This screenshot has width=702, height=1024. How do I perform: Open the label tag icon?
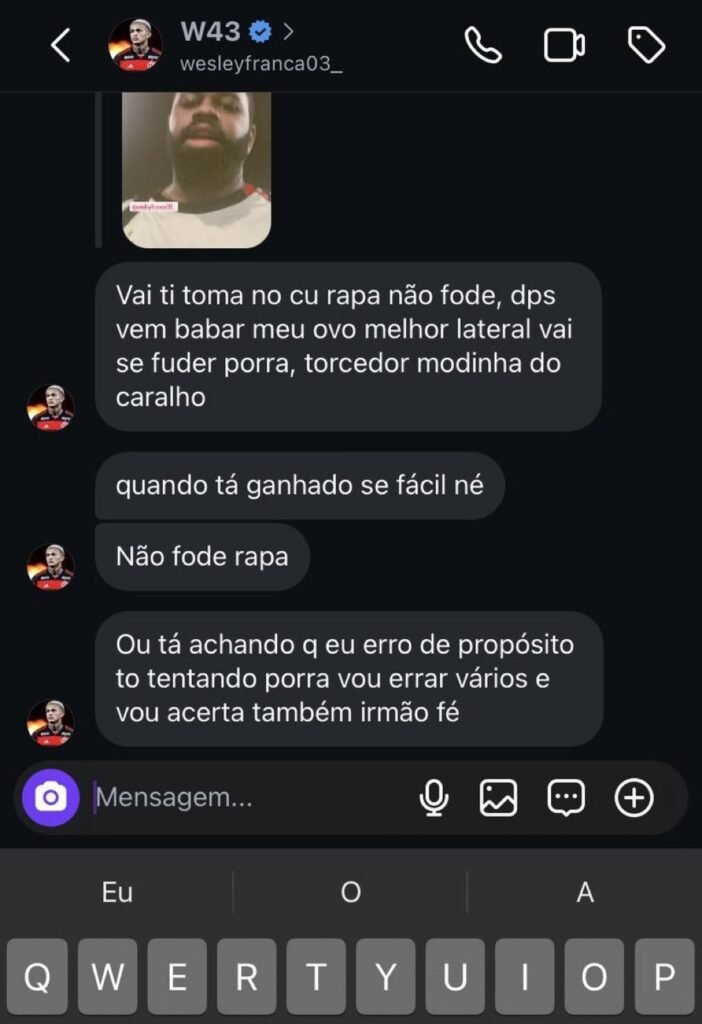tap(646, 46)
